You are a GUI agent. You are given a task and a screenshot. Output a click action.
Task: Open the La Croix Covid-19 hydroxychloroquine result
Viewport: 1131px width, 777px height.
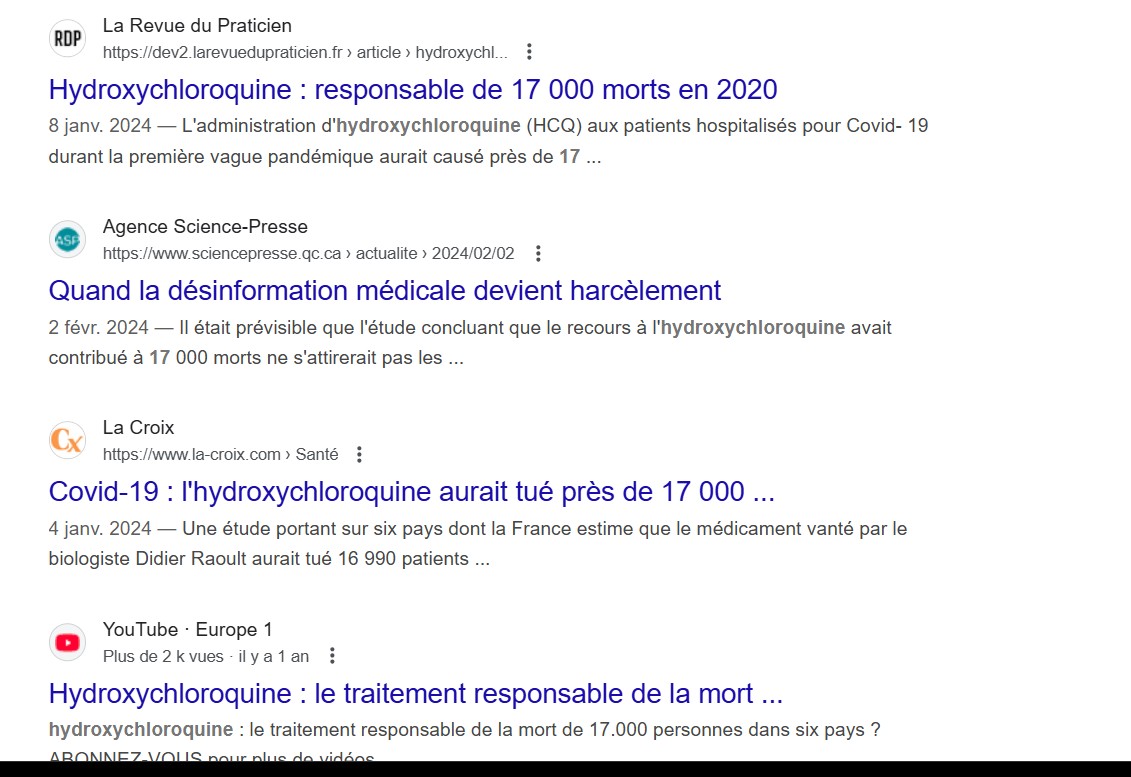click(x=411, y=492)
